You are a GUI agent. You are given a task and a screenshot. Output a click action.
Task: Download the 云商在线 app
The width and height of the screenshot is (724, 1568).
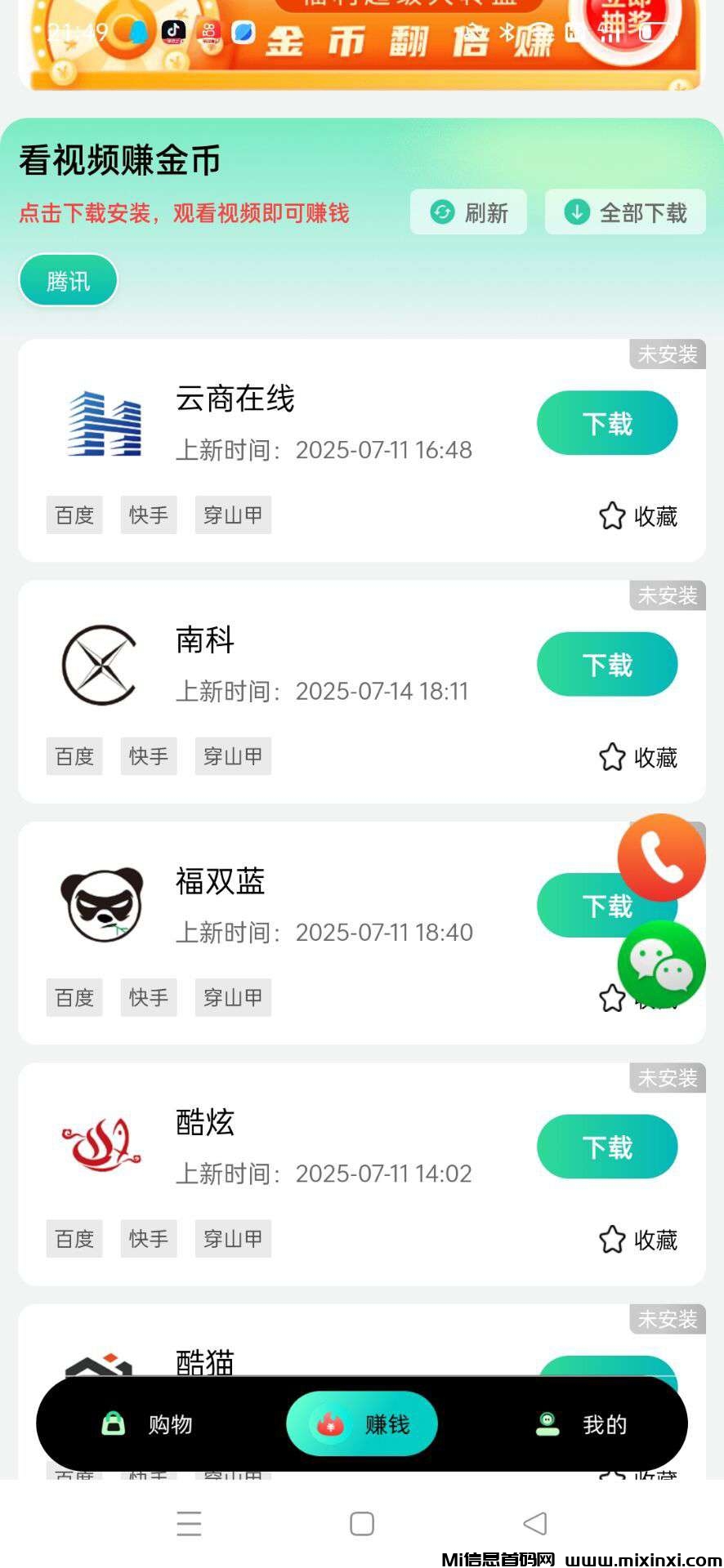606,423
